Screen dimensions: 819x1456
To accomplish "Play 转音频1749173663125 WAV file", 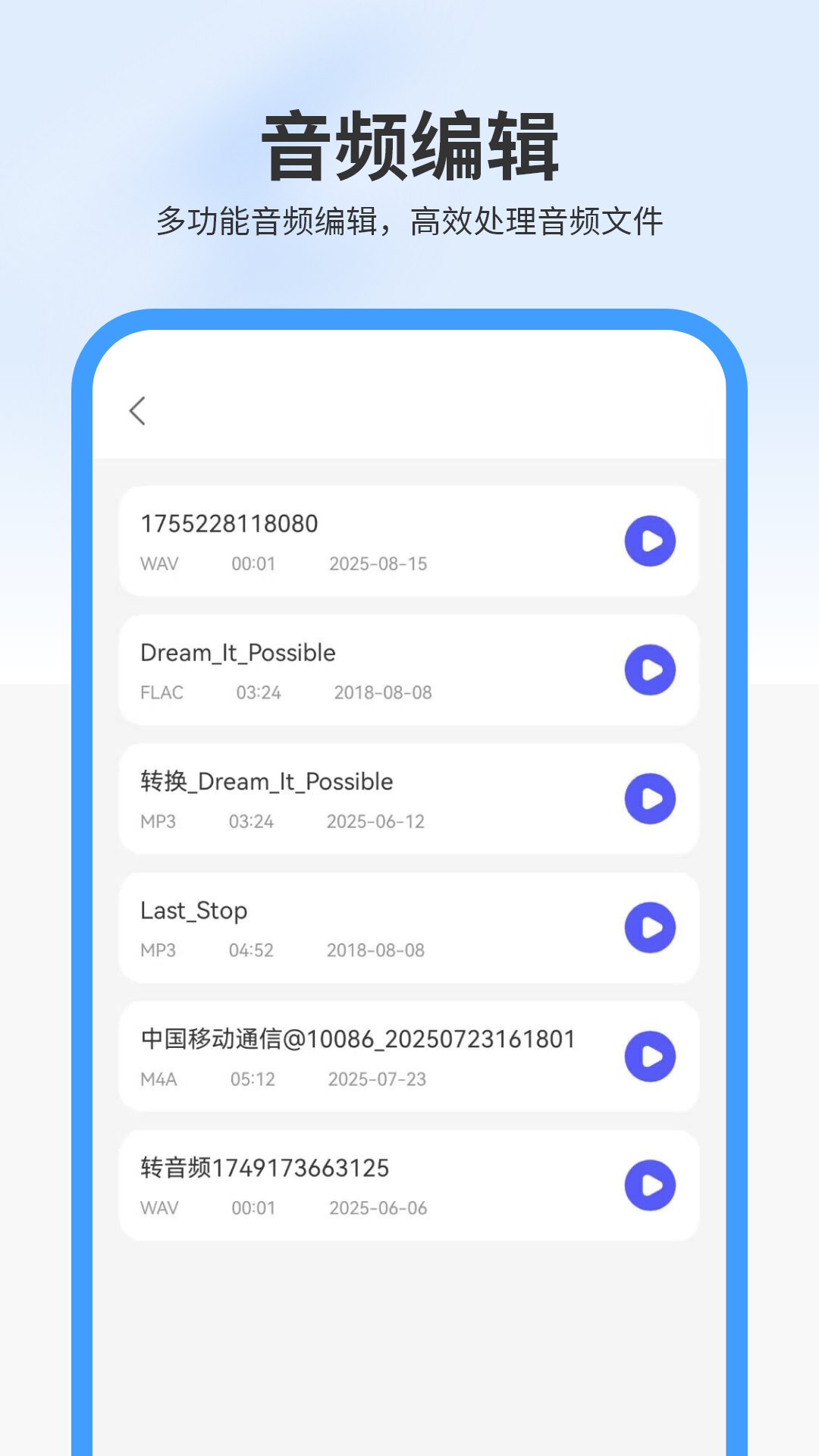I will (650, 1185).
